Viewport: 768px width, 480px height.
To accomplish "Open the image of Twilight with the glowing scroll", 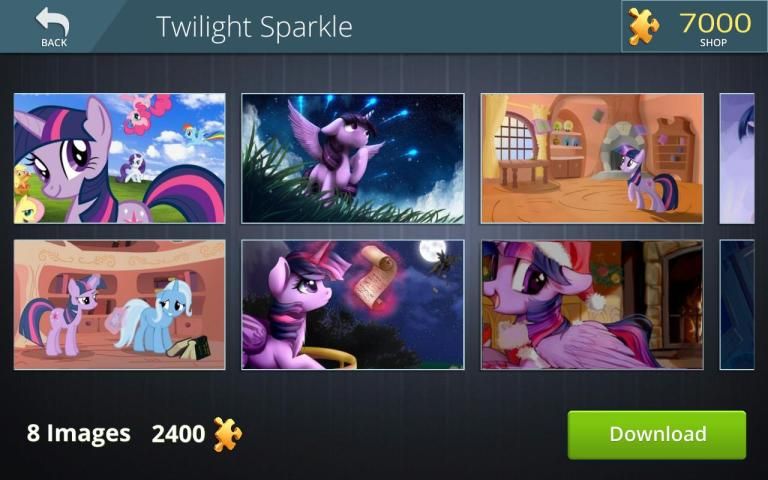I will 353,304.
